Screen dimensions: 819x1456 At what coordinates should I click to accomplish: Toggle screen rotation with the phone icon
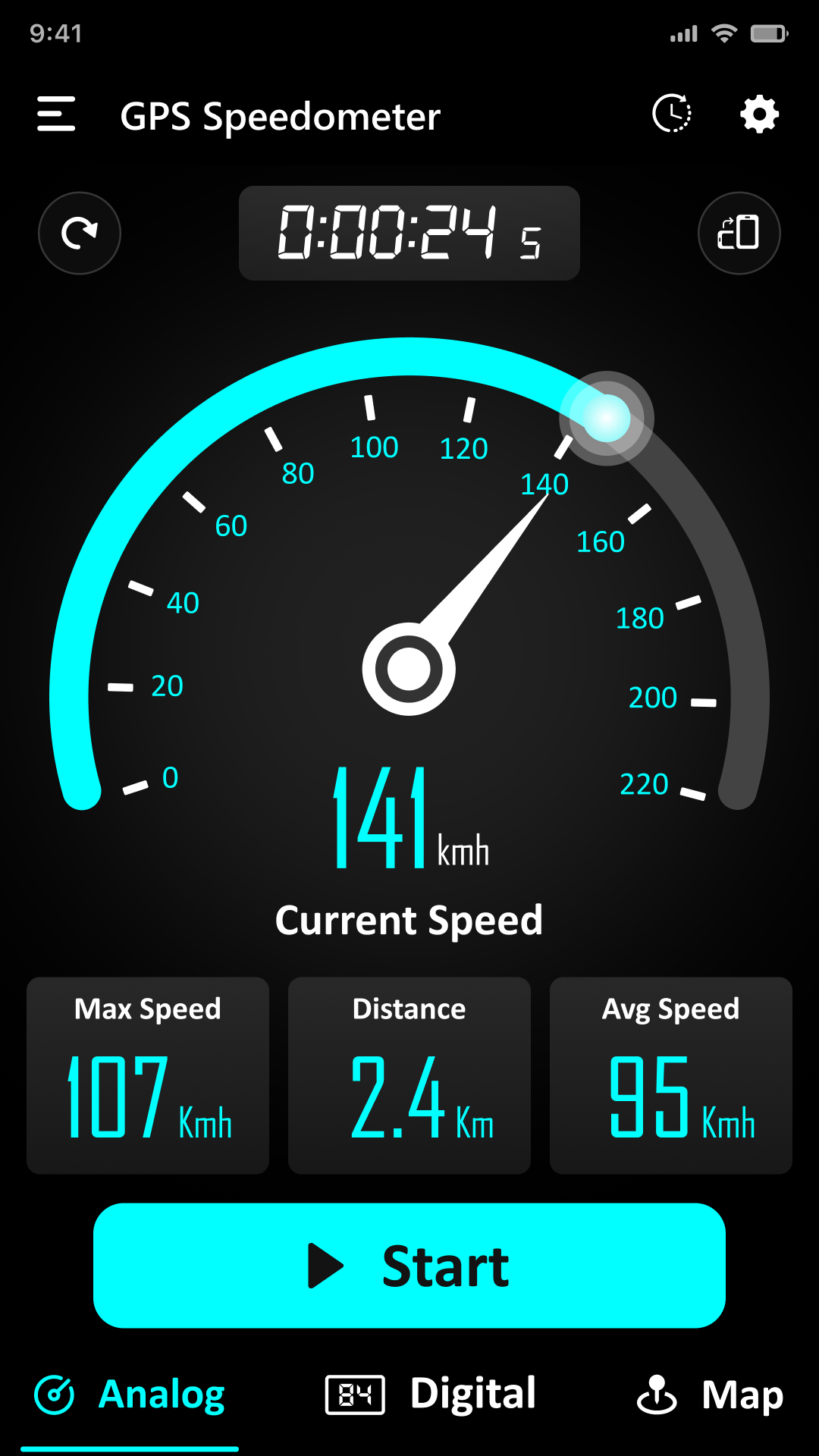point(739,233)
